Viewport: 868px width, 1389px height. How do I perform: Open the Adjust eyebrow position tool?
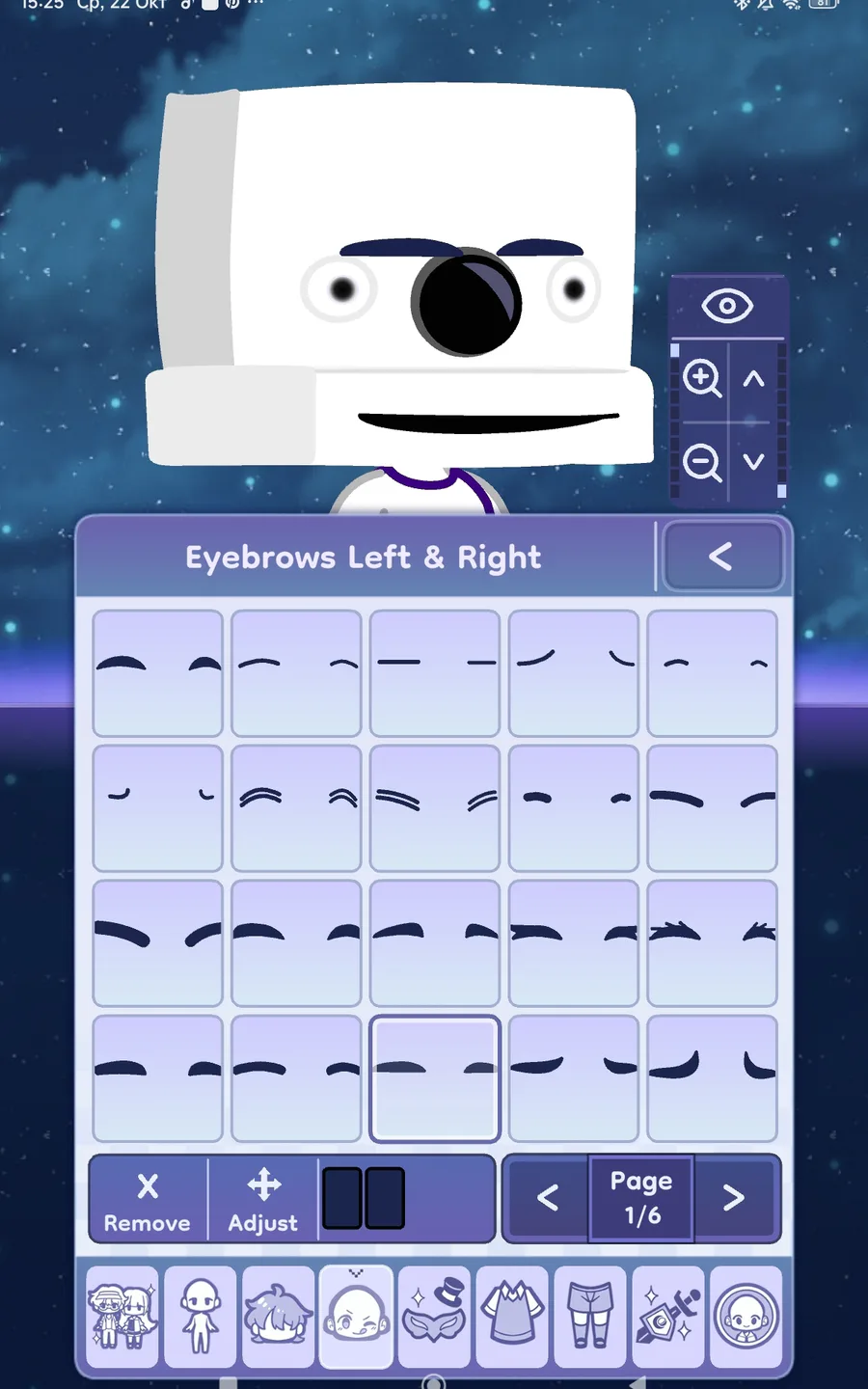[x=262, y=1199]
